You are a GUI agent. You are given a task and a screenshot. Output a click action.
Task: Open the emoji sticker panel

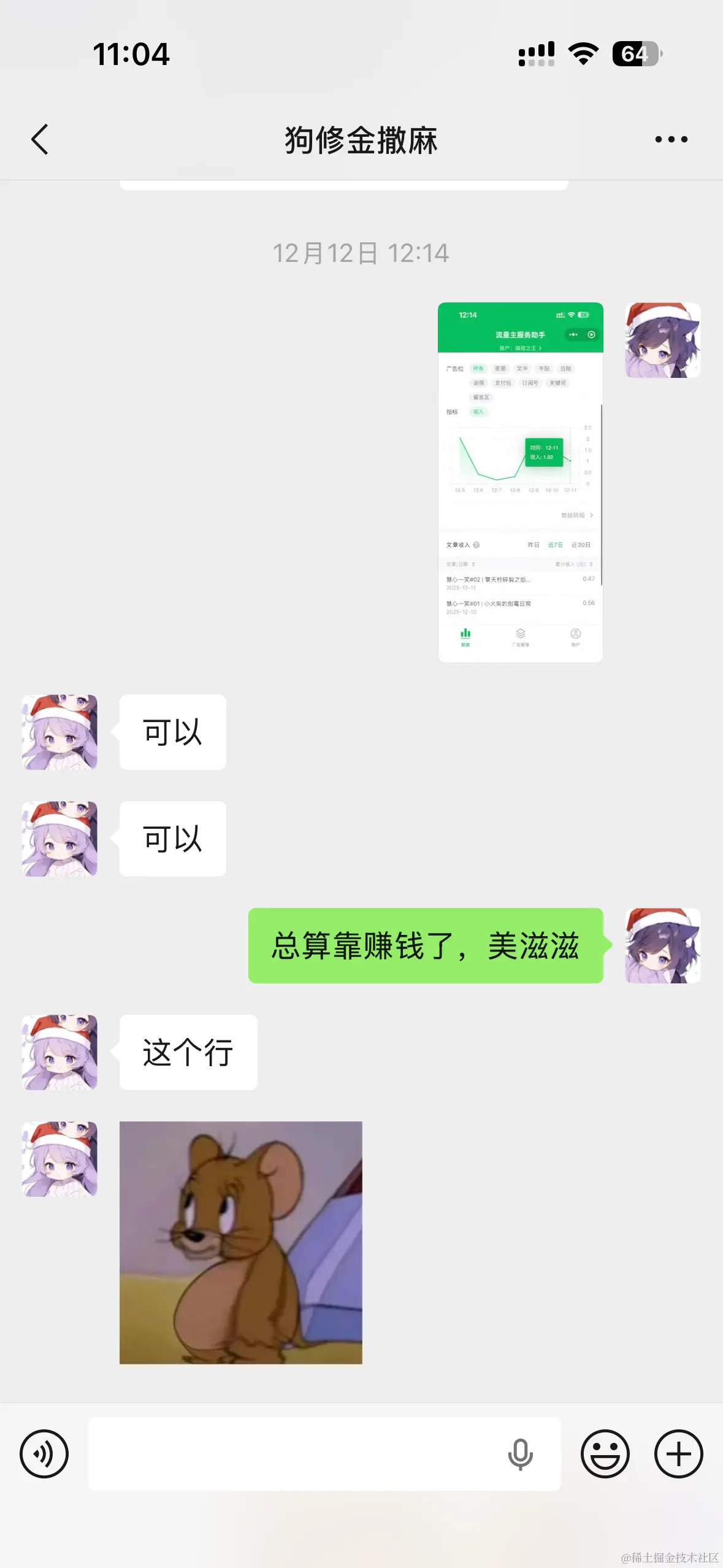click(605, 1453)
